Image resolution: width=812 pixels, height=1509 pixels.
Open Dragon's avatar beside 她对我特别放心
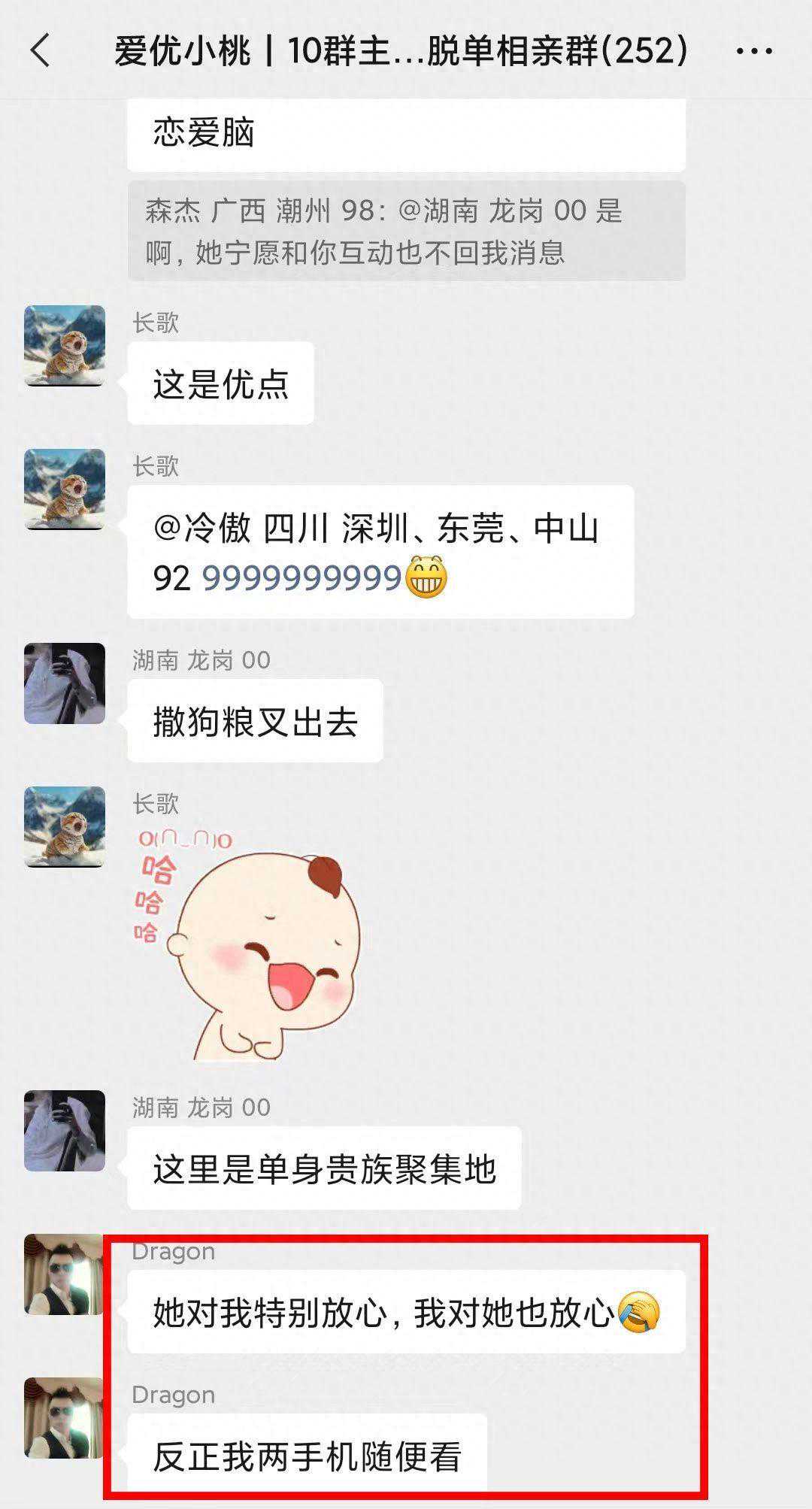tap(63, 1274)
